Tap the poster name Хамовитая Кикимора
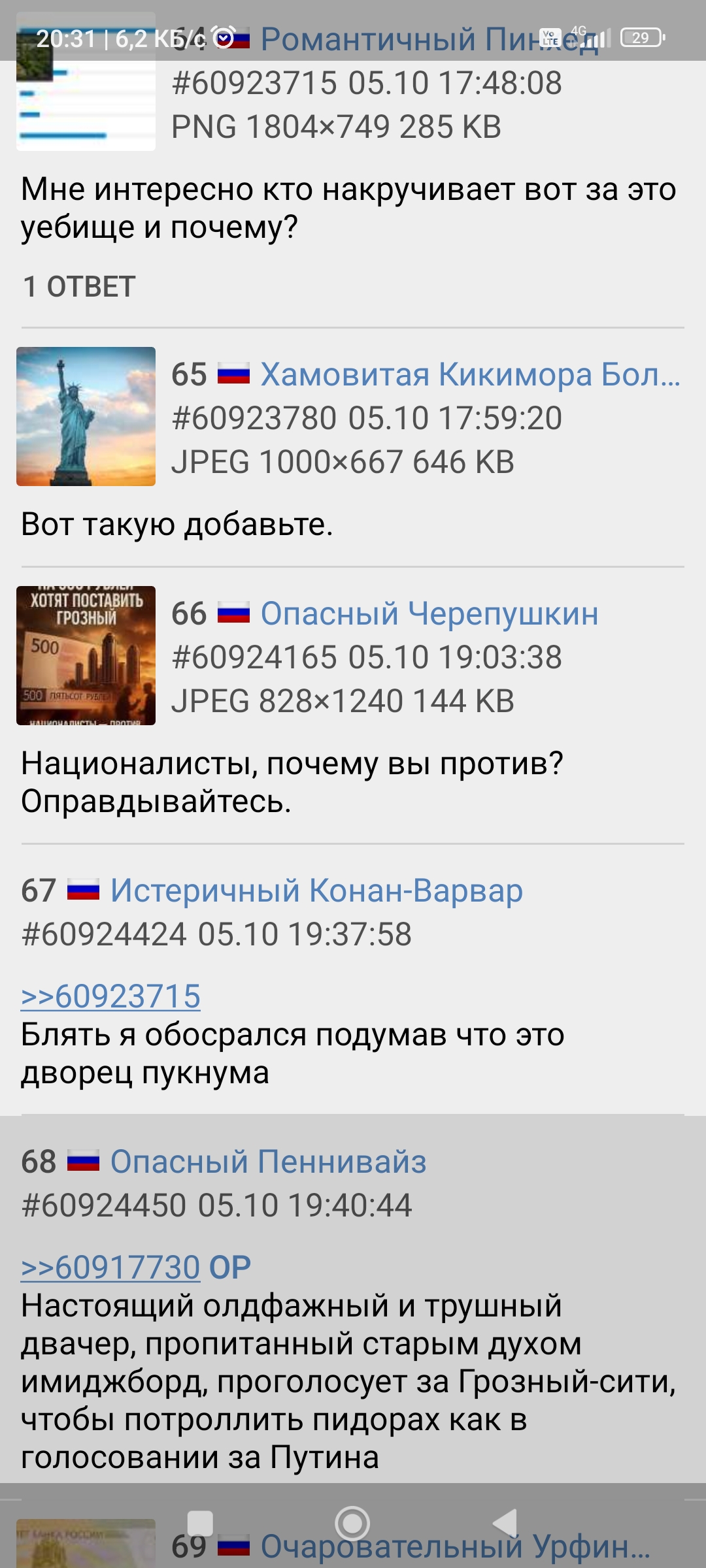 click(x=469, y=375)
